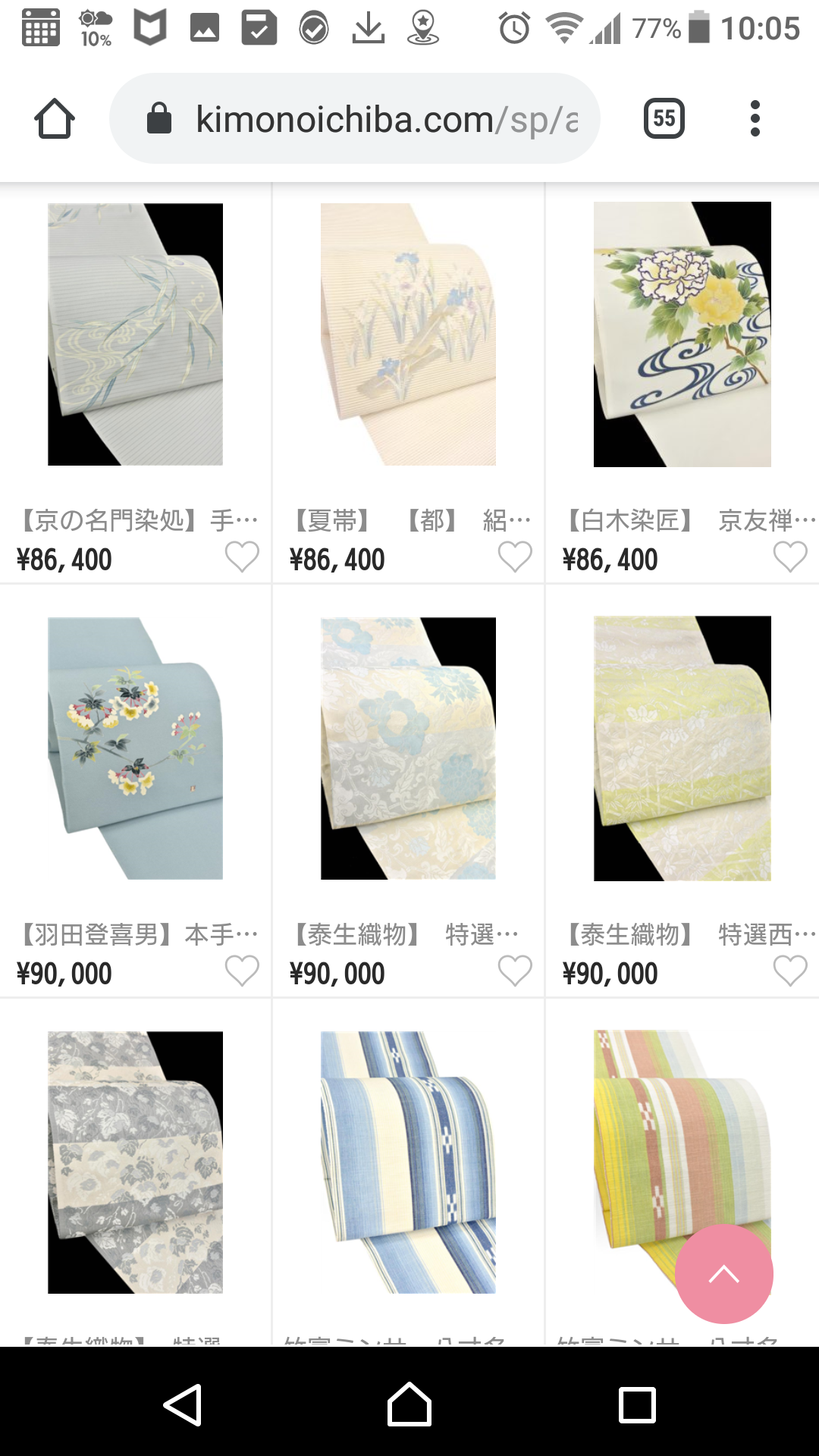
Task: Open the blue striped minsa obi product
Action: [x=408, y=1162]
